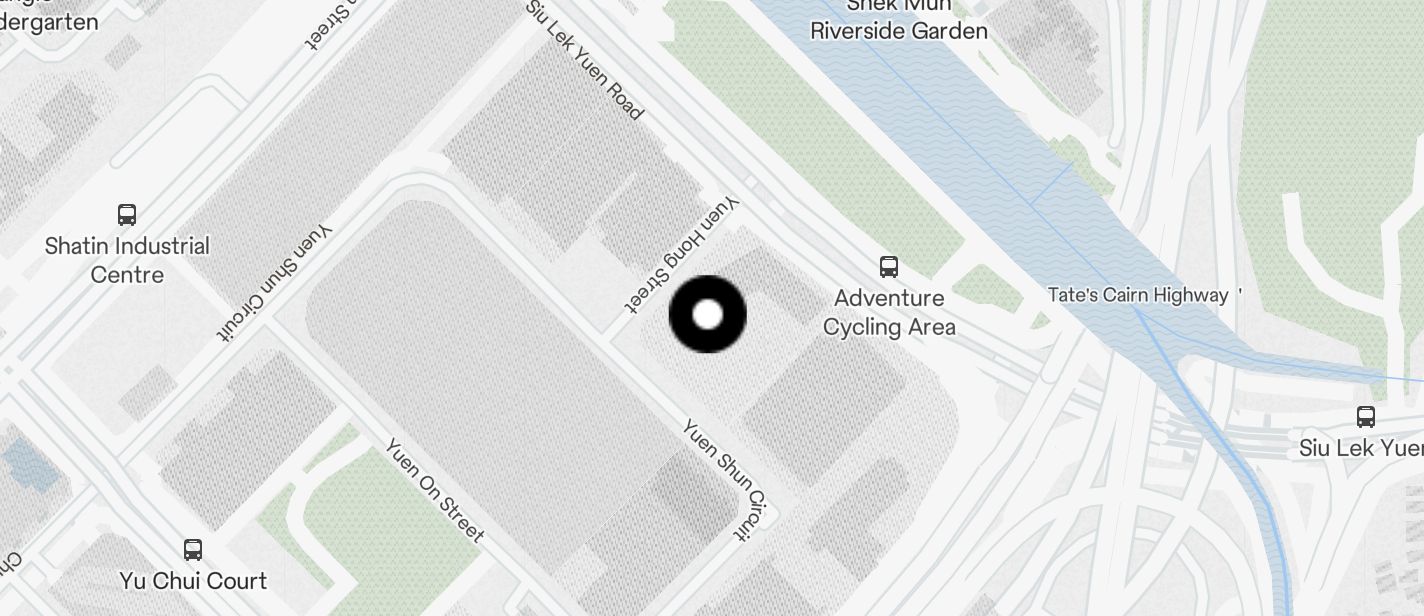Select the Yu Chui Court bus stop
The width and height of the screenshot is (1424, 616).
coord(193,549)
